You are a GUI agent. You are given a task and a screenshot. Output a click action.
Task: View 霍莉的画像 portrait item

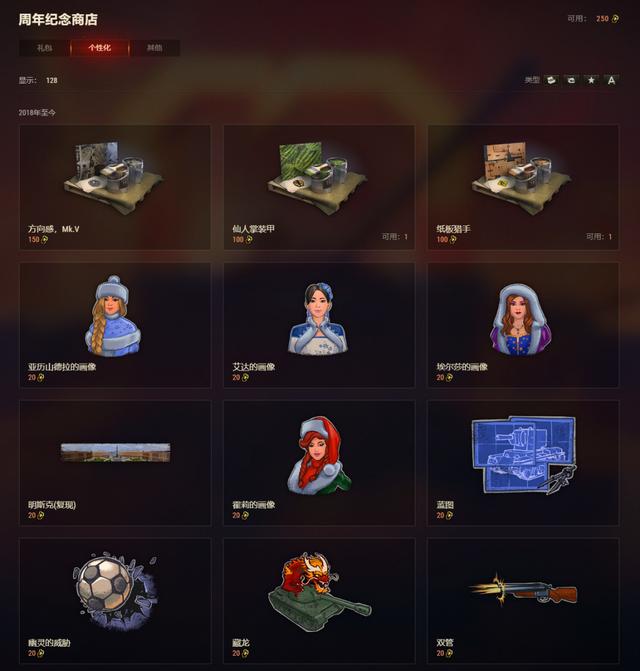[x=318, y=462]
